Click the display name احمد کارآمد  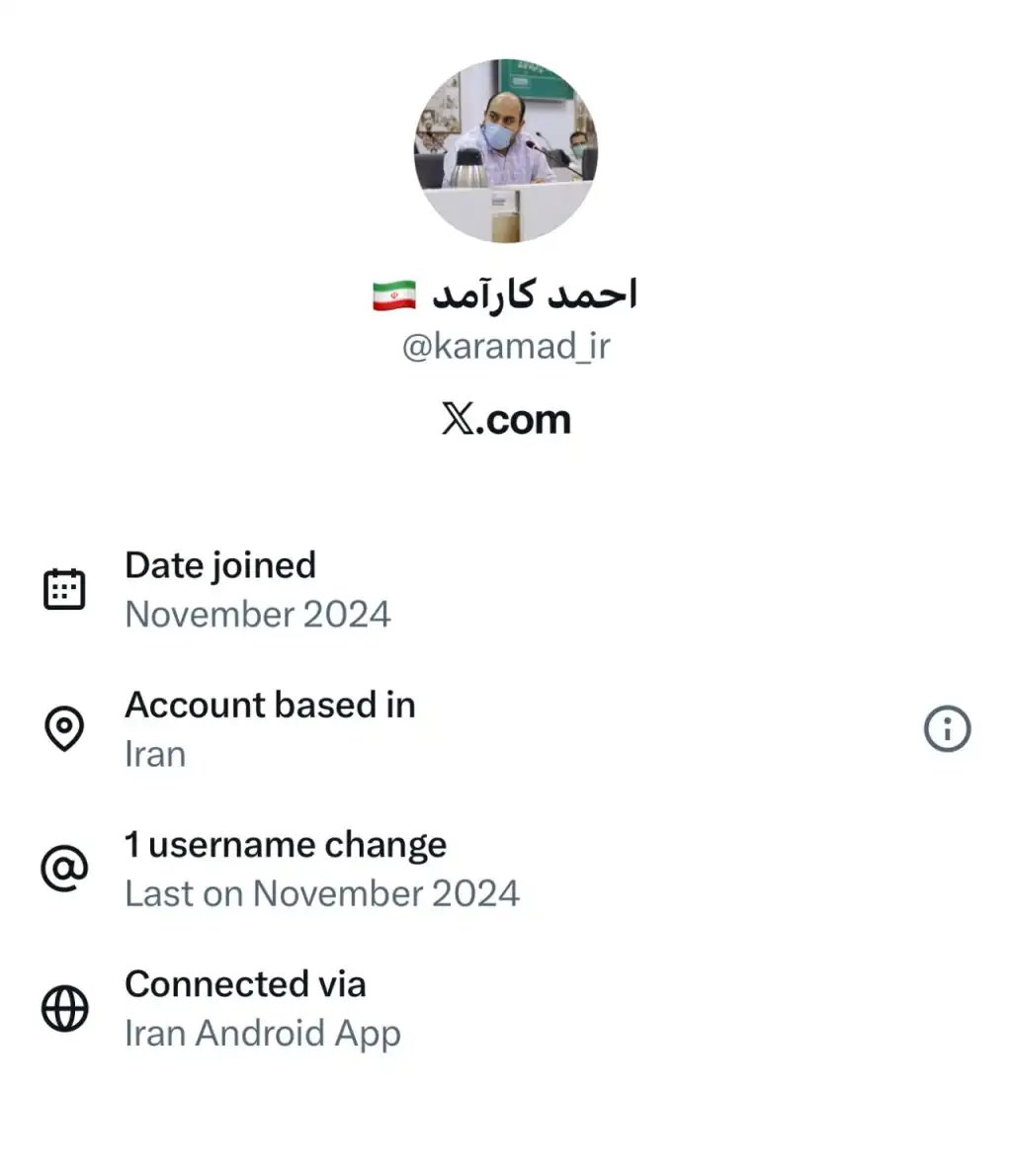point(534,294)
